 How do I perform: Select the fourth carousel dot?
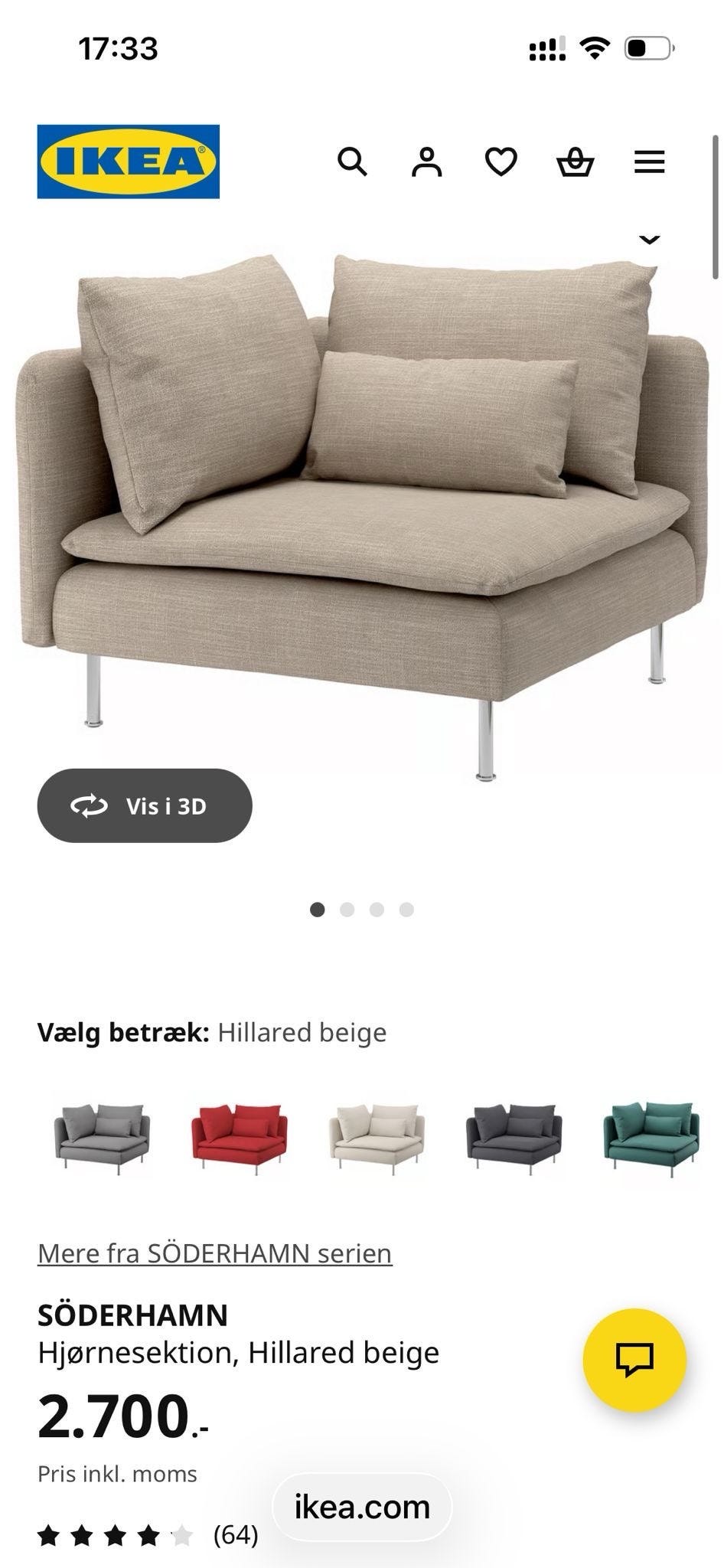(x=406, y=910)
